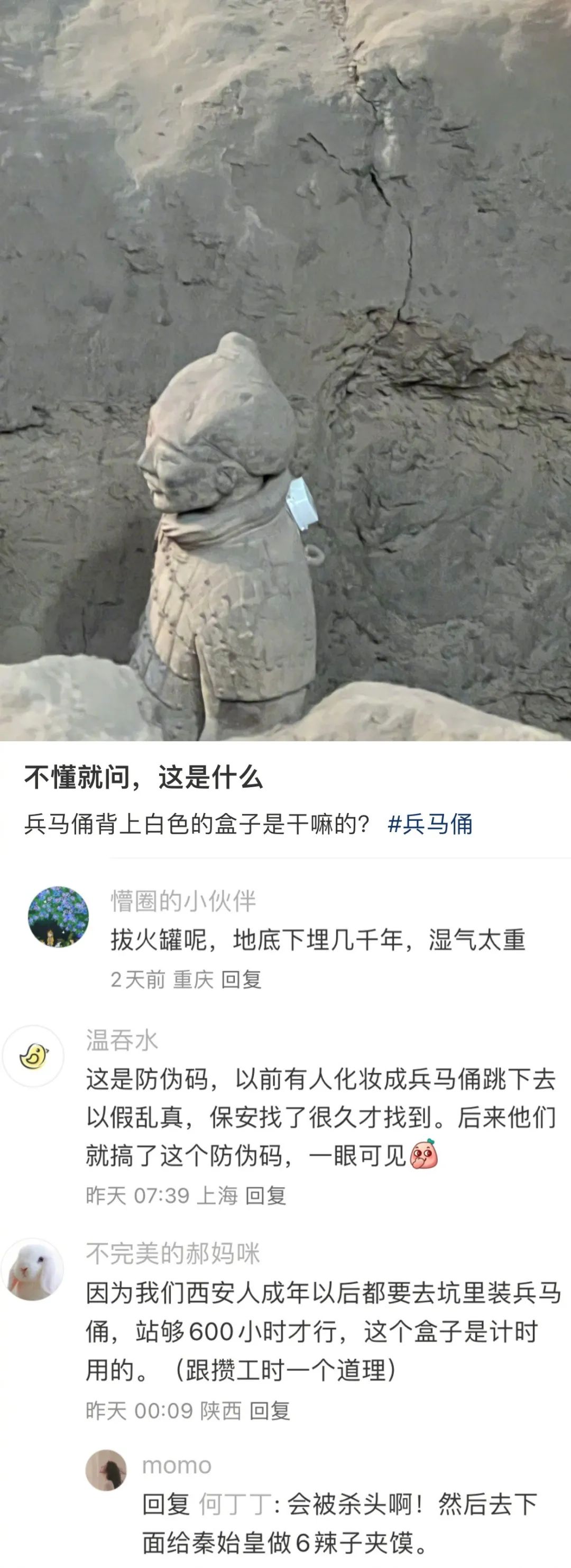Open 懵圈的小伙伴's profile avatar
571x1568 pixels.
point(58,916)
